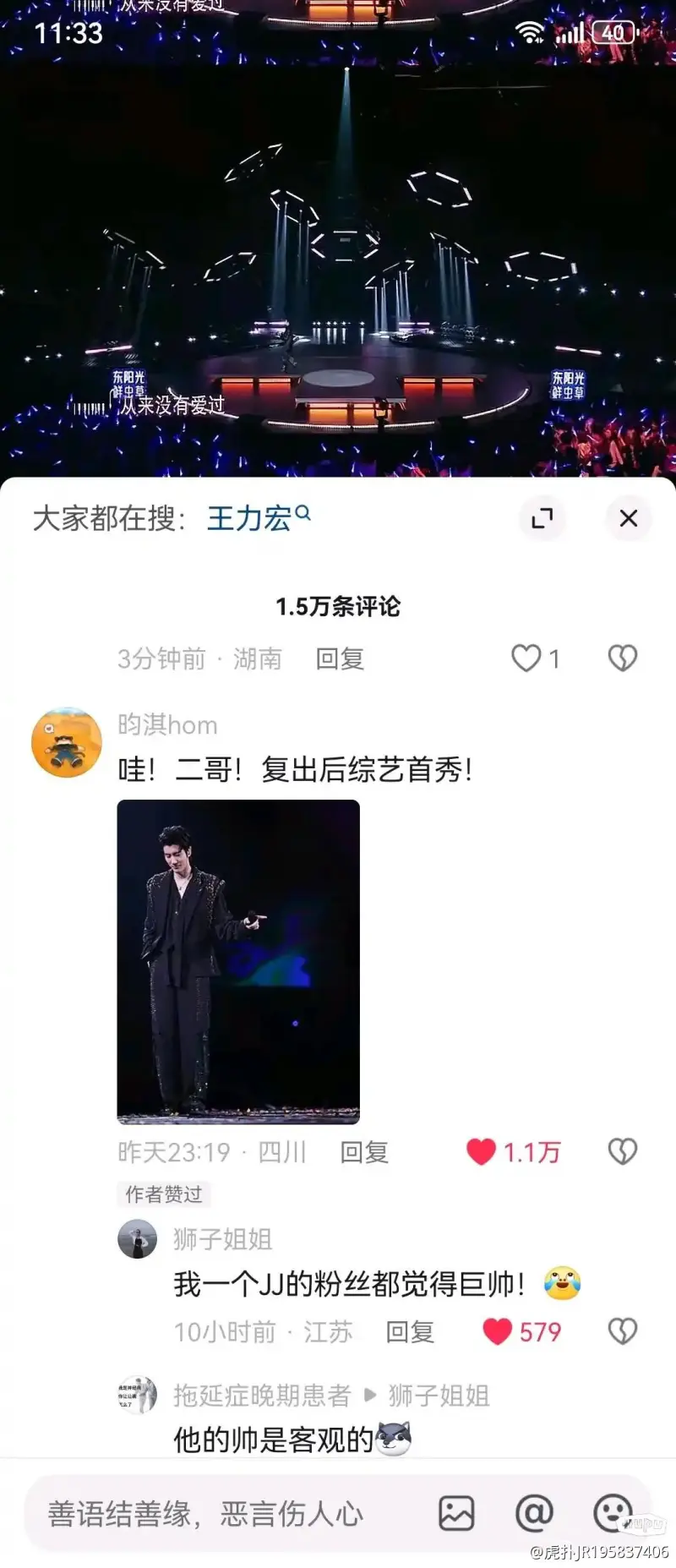Open the emoji picker
Image resolution: width=676 pixels, height=1568 pixels.
point(613,1513)
